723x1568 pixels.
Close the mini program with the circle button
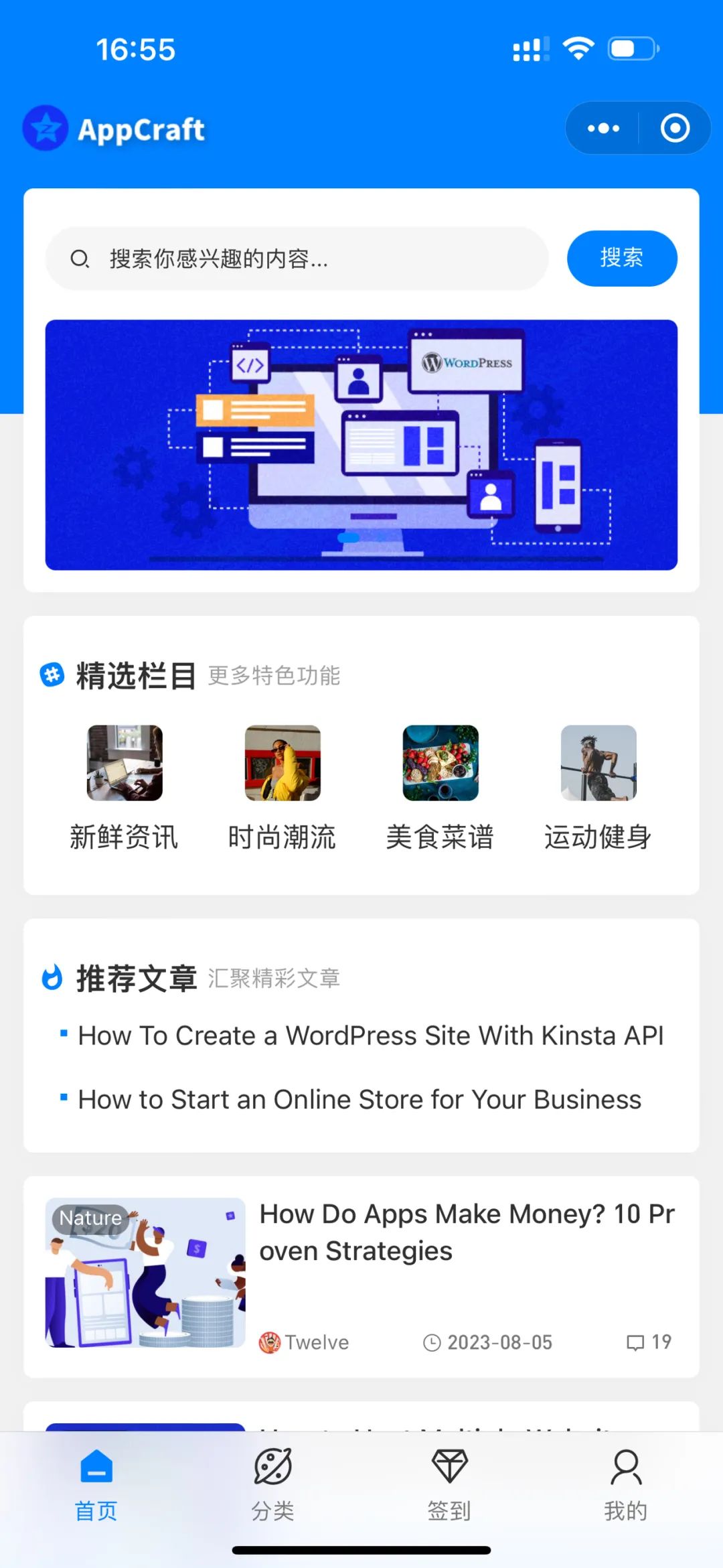(x=674, y=128)
